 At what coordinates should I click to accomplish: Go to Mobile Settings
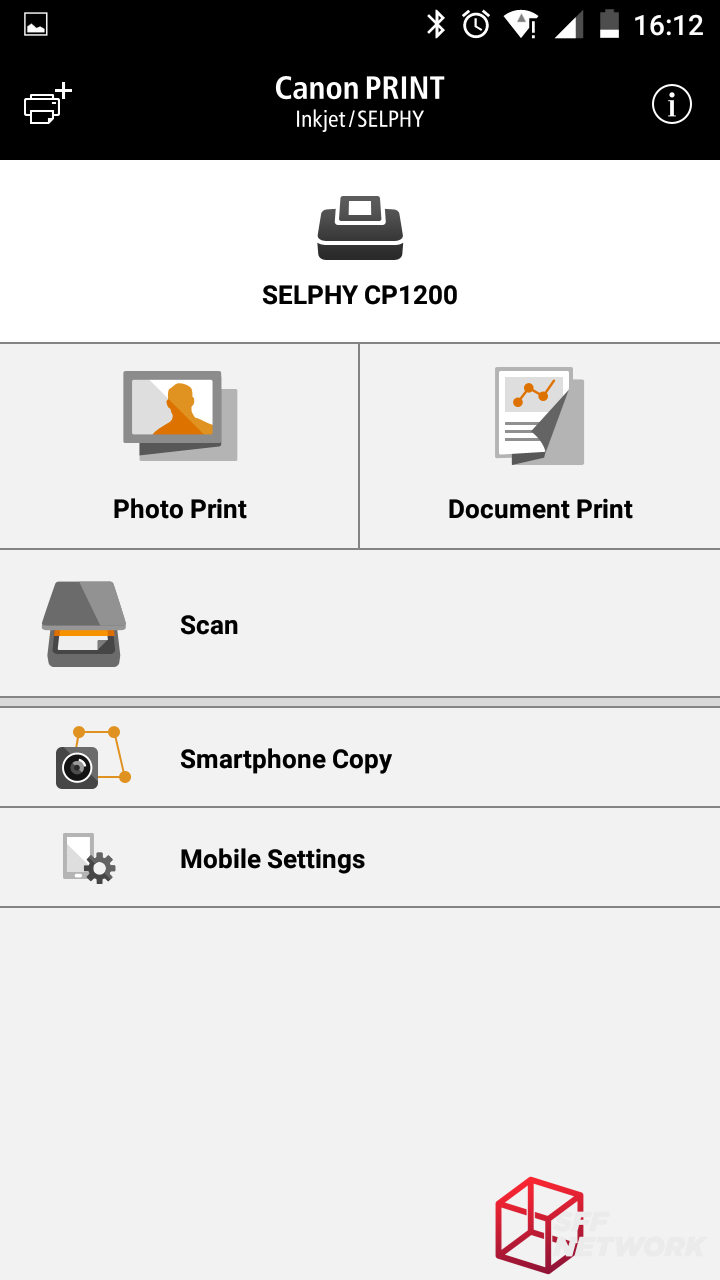[x=360, y=858]
